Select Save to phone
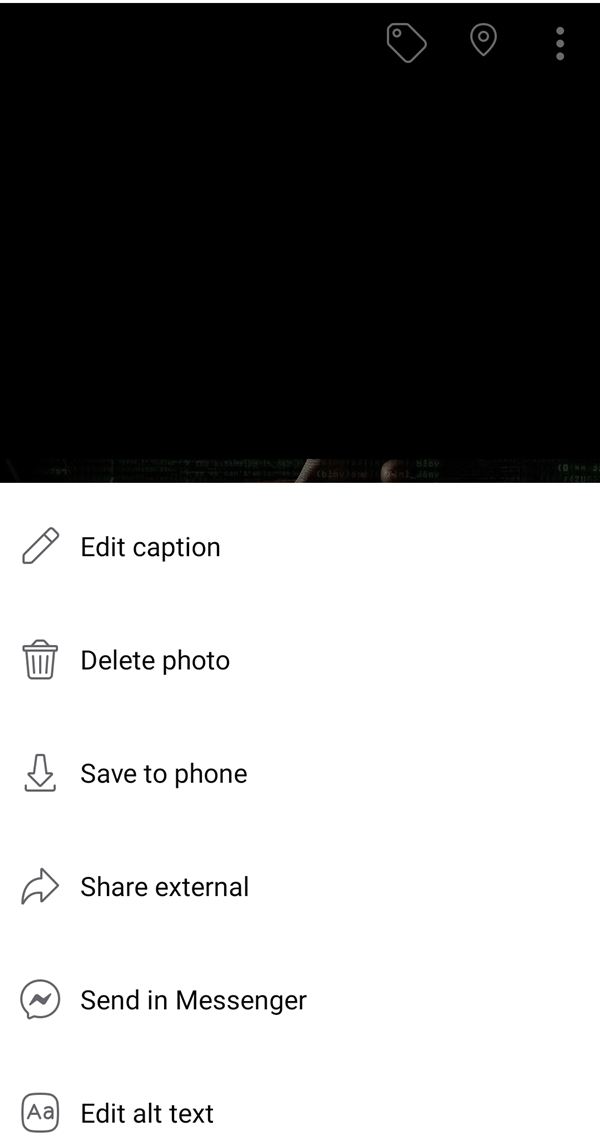600x1143 pixels. tap(300, 773)
